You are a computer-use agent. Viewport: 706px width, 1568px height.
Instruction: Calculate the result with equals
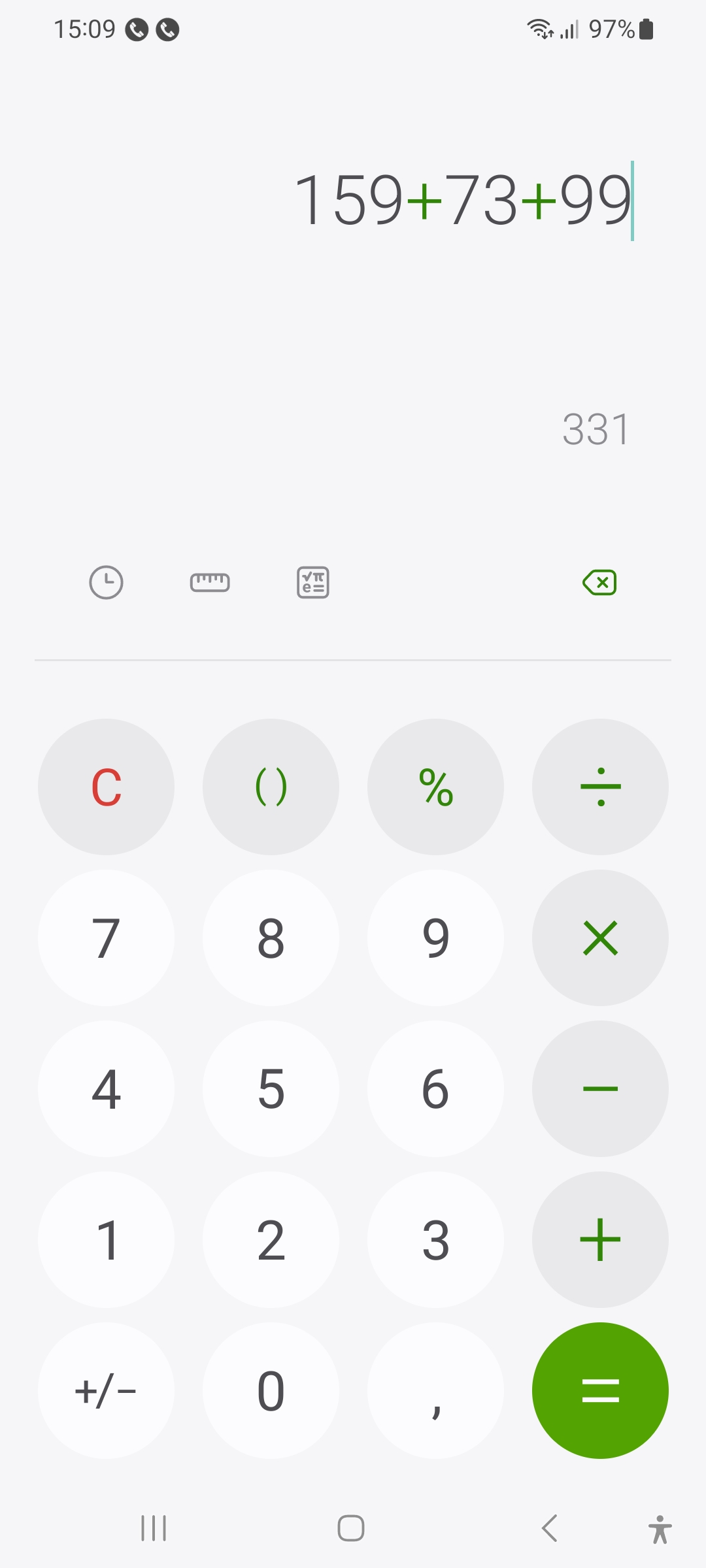pos(600,1390)
